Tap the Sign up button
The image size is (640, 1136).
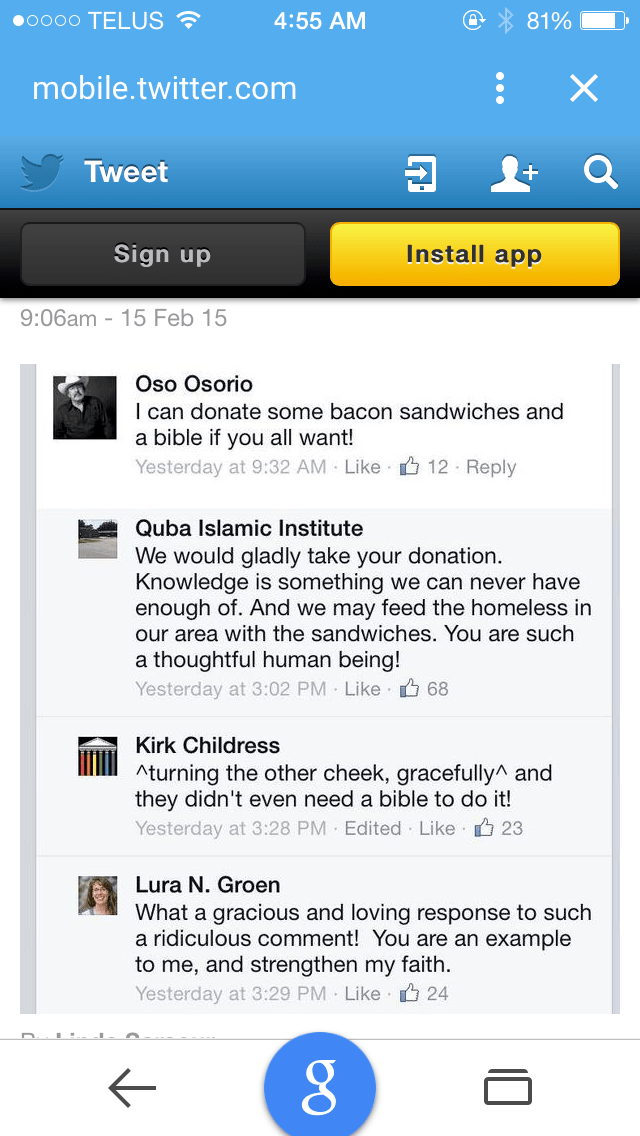coord(163,254)
